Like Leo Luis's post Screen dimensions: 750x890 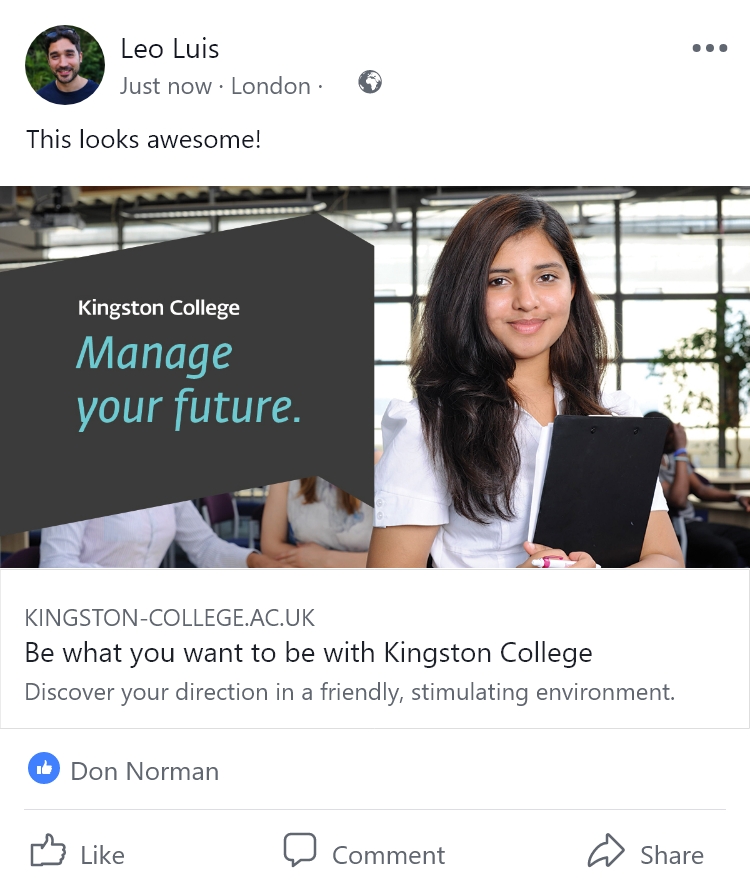pyautogui.click(x=78, y=853)
